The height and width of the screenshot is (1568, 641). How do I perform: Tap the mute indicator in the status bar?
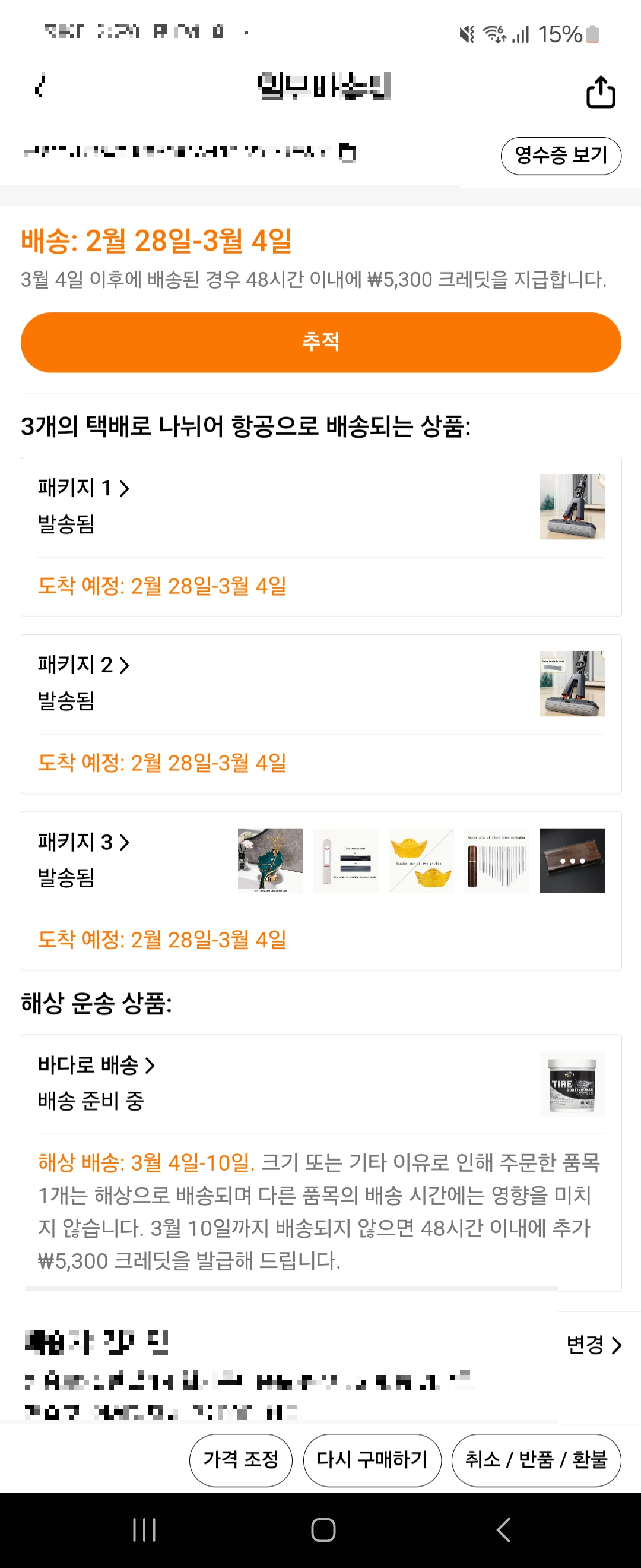pos(465,34)
